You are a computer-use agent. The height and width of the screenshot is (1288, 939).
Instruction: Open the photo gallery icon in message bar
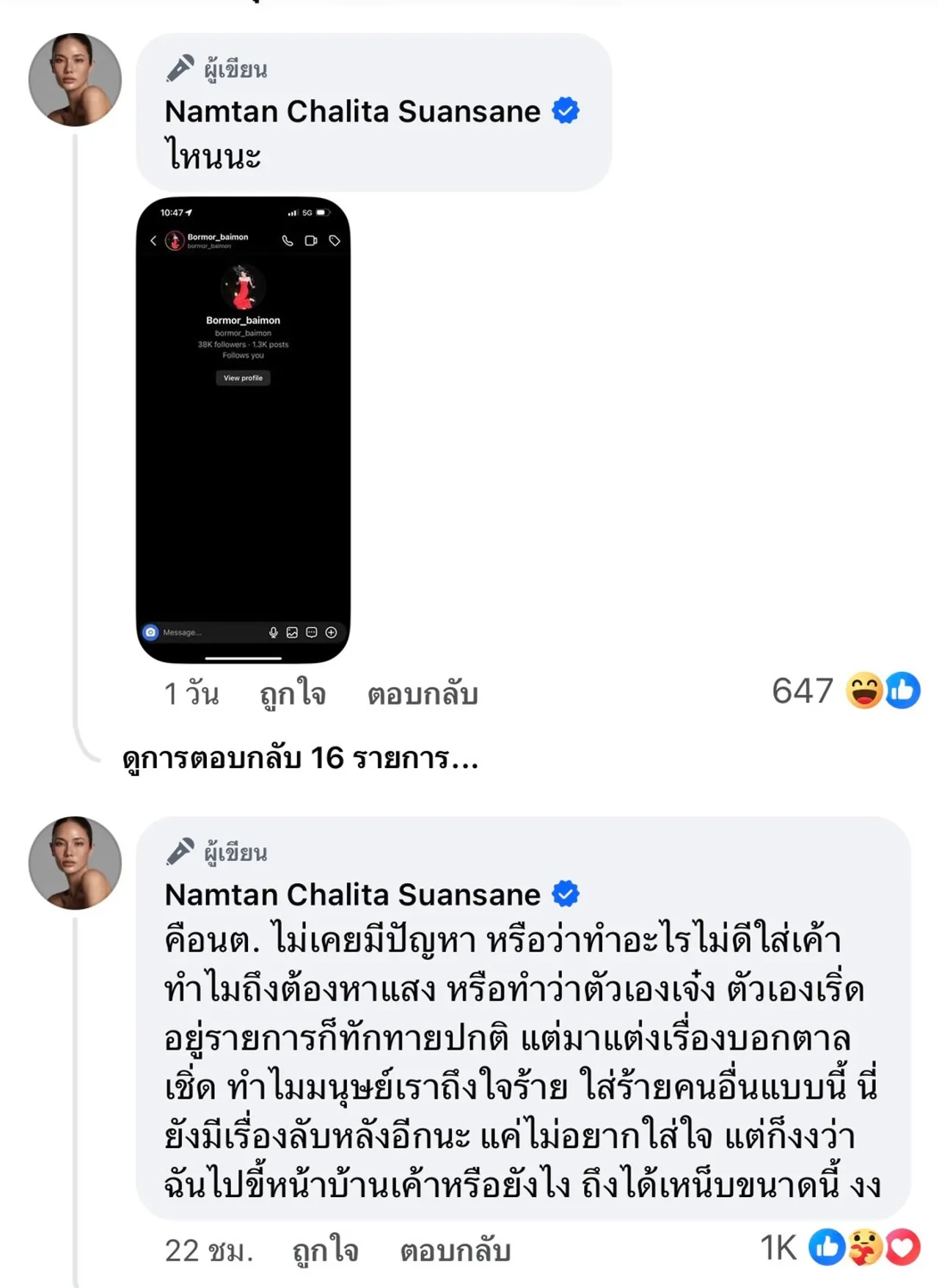(x=292, y=632)
